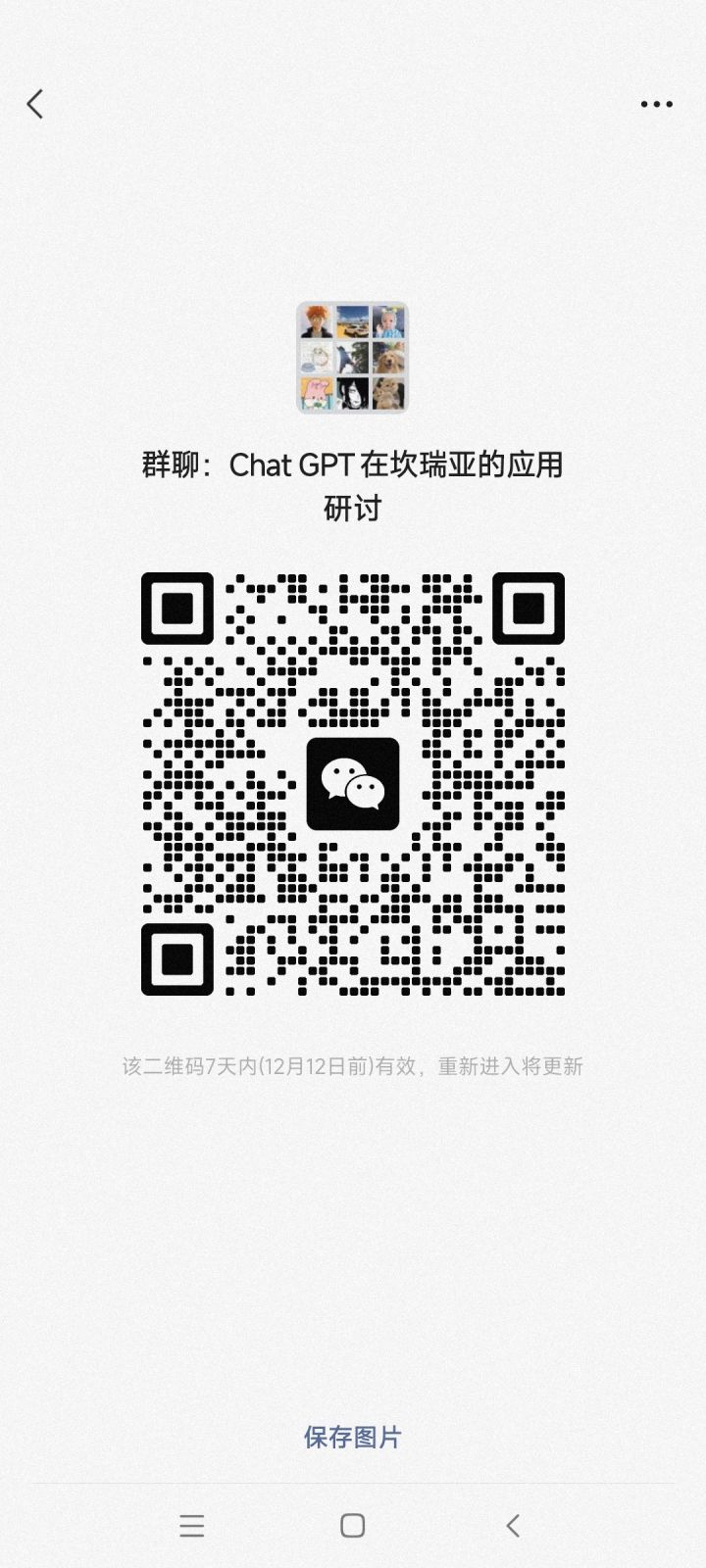706x1568 pixels.
Task: Select the golden retriever avatar in the grid
Action: pos(388,358)
